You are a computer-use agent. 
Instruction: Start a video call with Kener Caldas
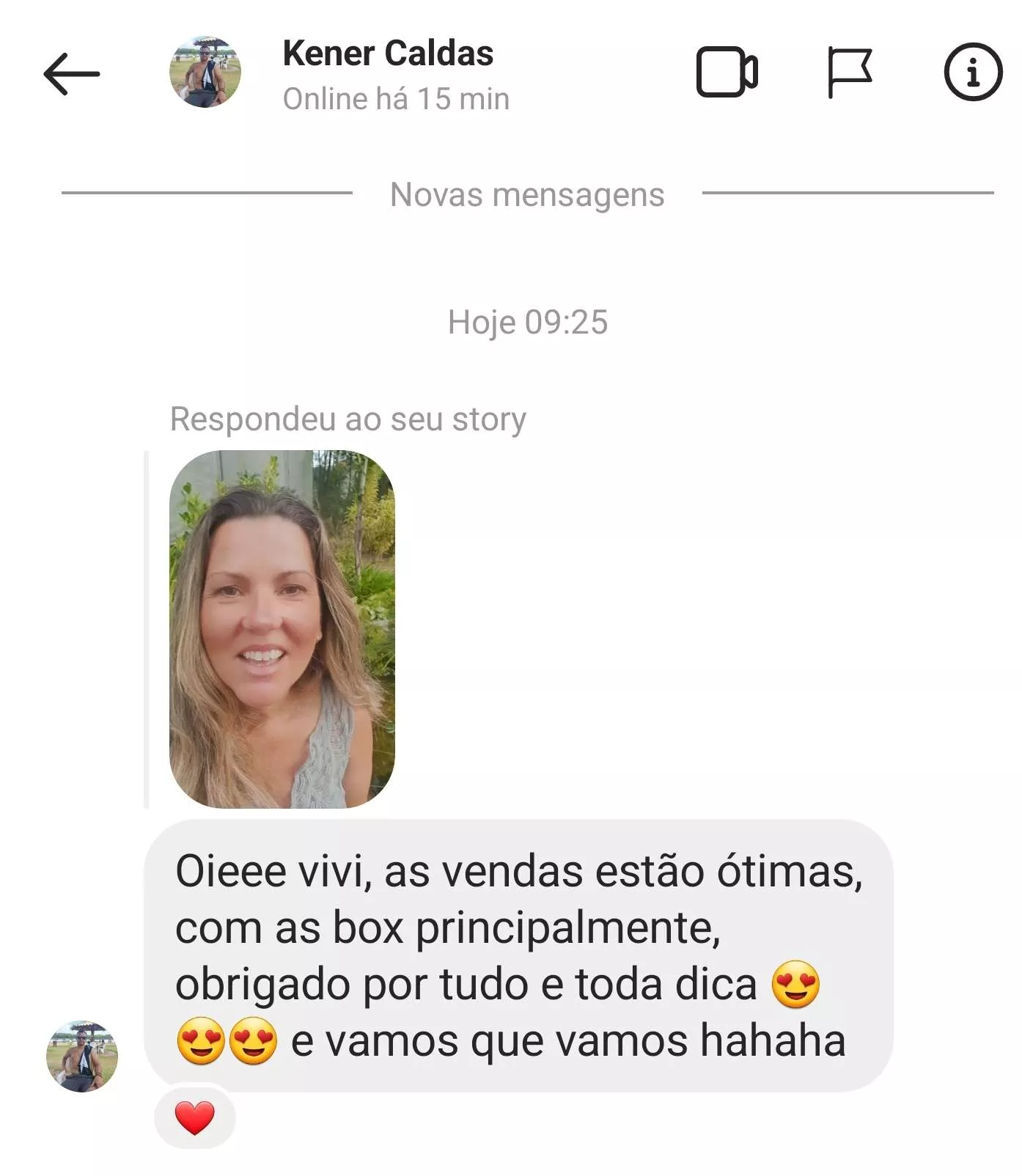[x=726, y=72]
